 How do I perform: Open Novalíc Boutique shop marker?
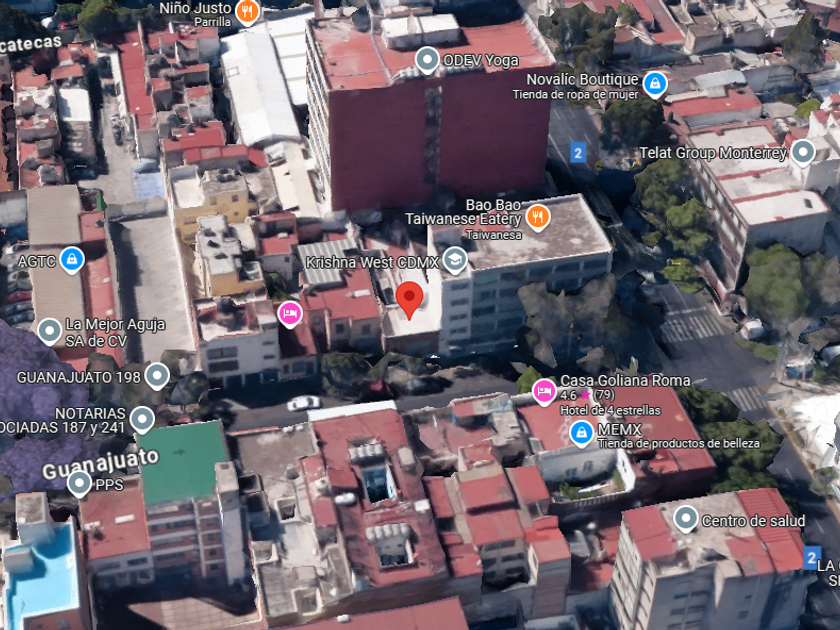(x=655, y=84)
